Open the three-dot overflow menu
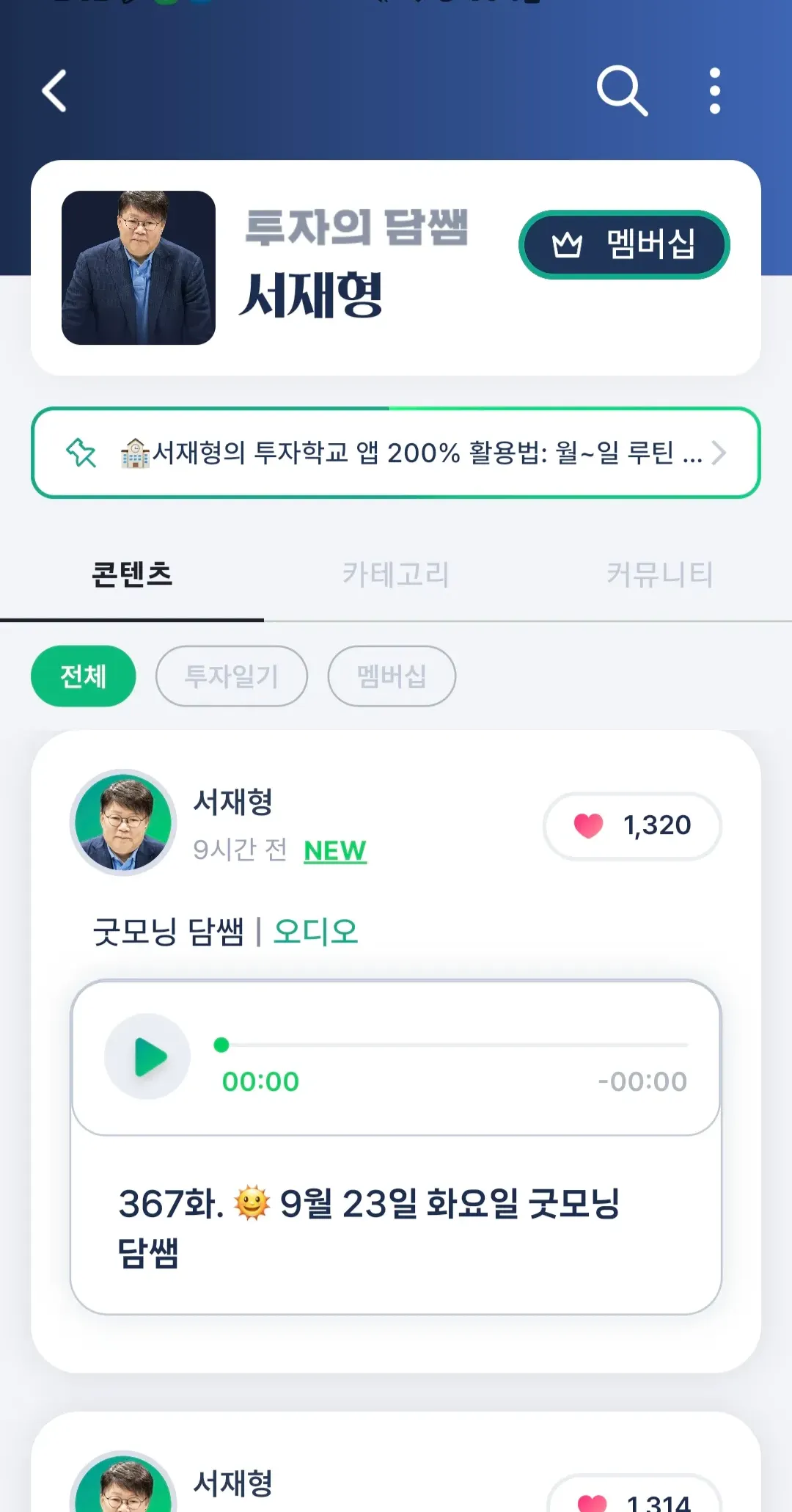The image size is (792, 1512). pyautogui.click(x=715, y=91)
